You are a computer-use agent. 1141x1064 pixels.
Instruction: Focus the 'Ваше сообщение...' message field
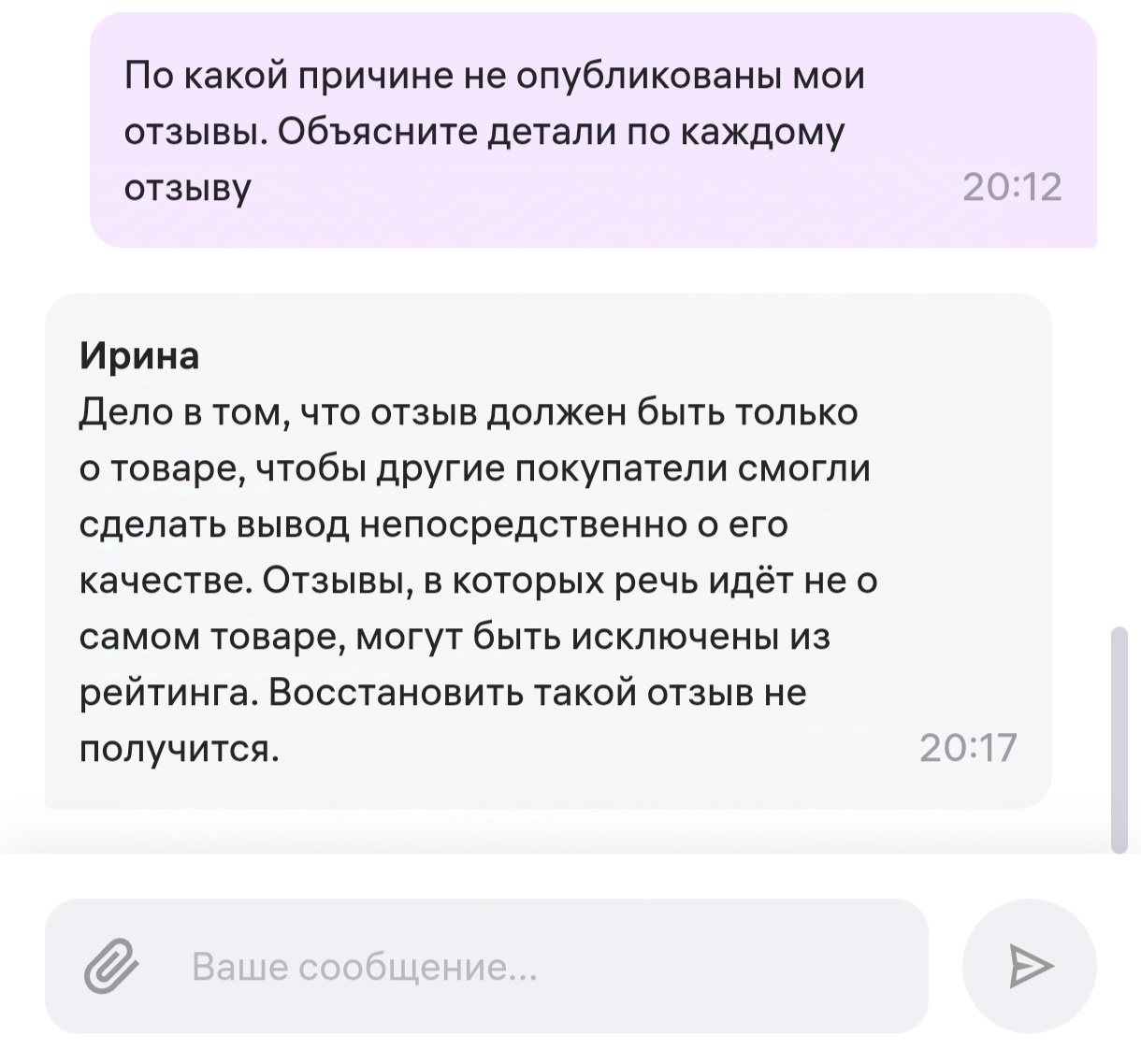[x=524, y=966]
